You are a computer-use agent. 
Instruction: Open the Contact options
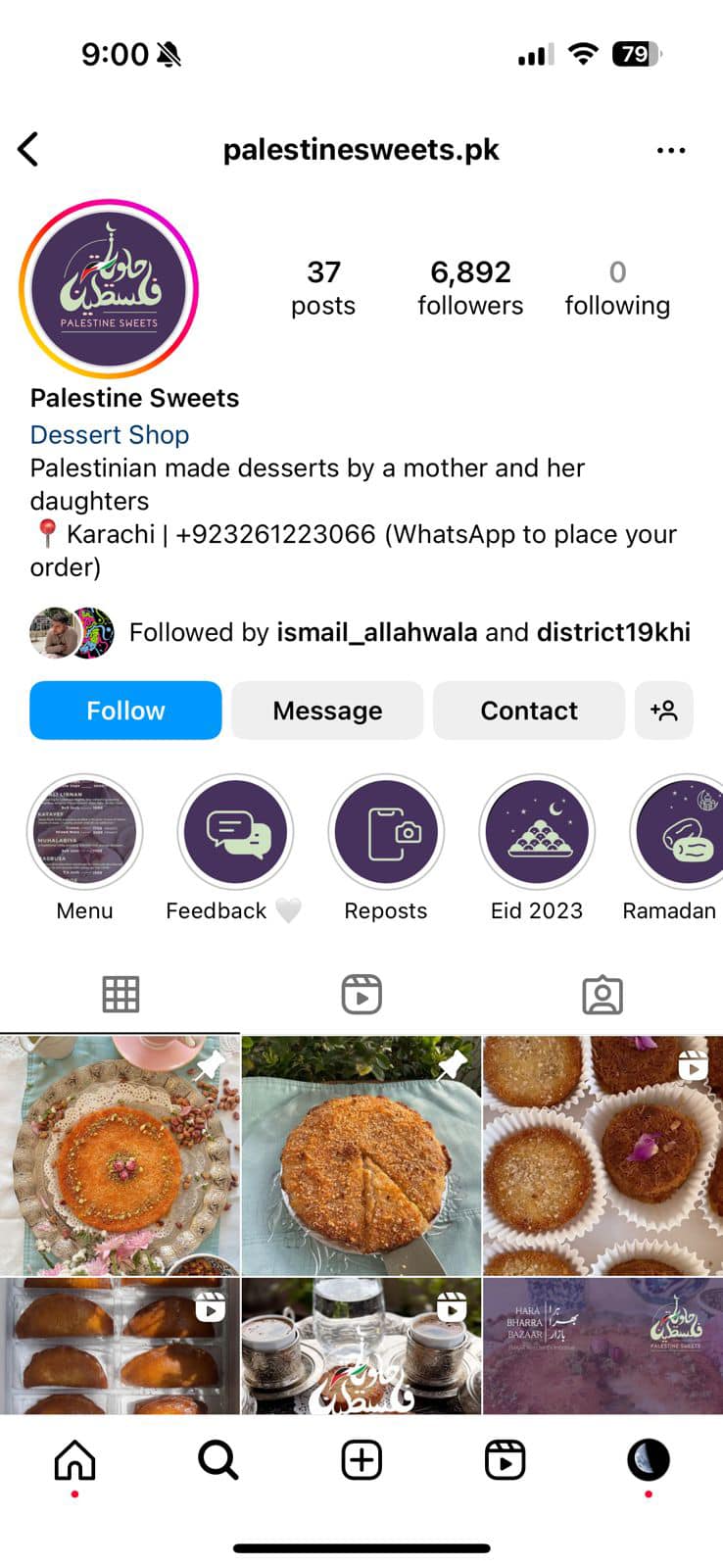[x=529, y=710]
